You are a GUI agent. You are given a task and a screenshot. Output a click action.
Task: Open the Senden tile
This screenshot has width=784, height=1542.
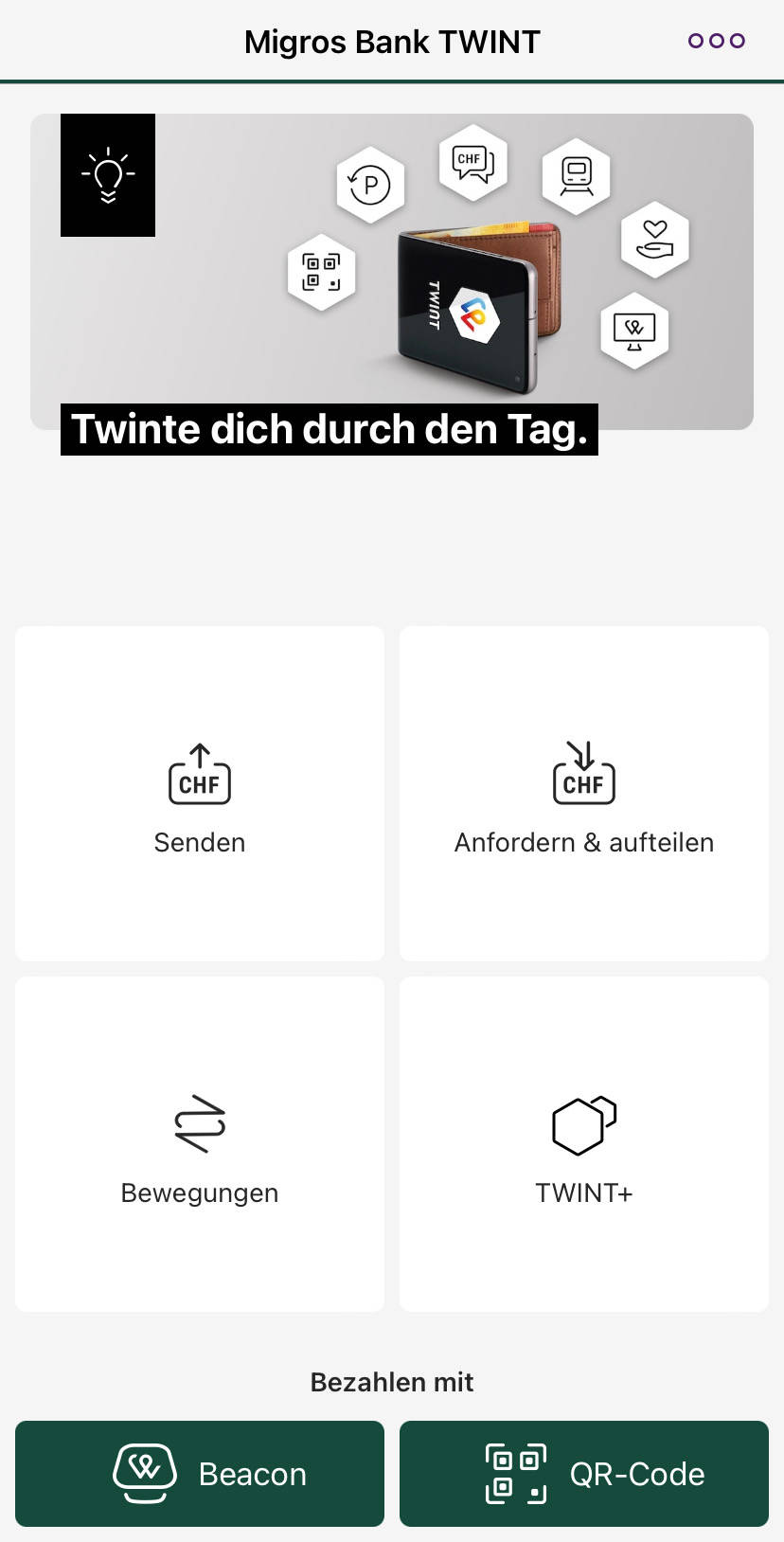(199, 794)
